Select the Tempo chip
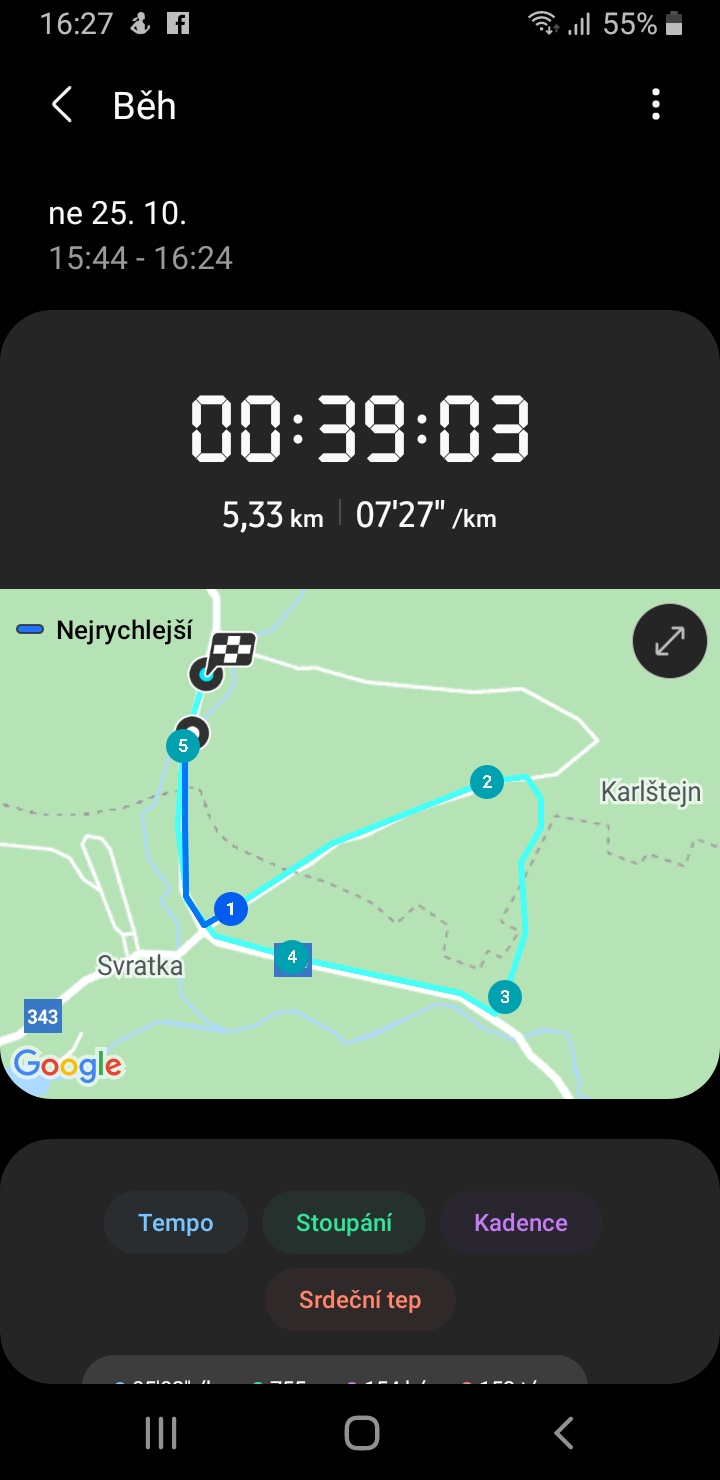This screenshot has width=720, height=1480. [176, 1223]
